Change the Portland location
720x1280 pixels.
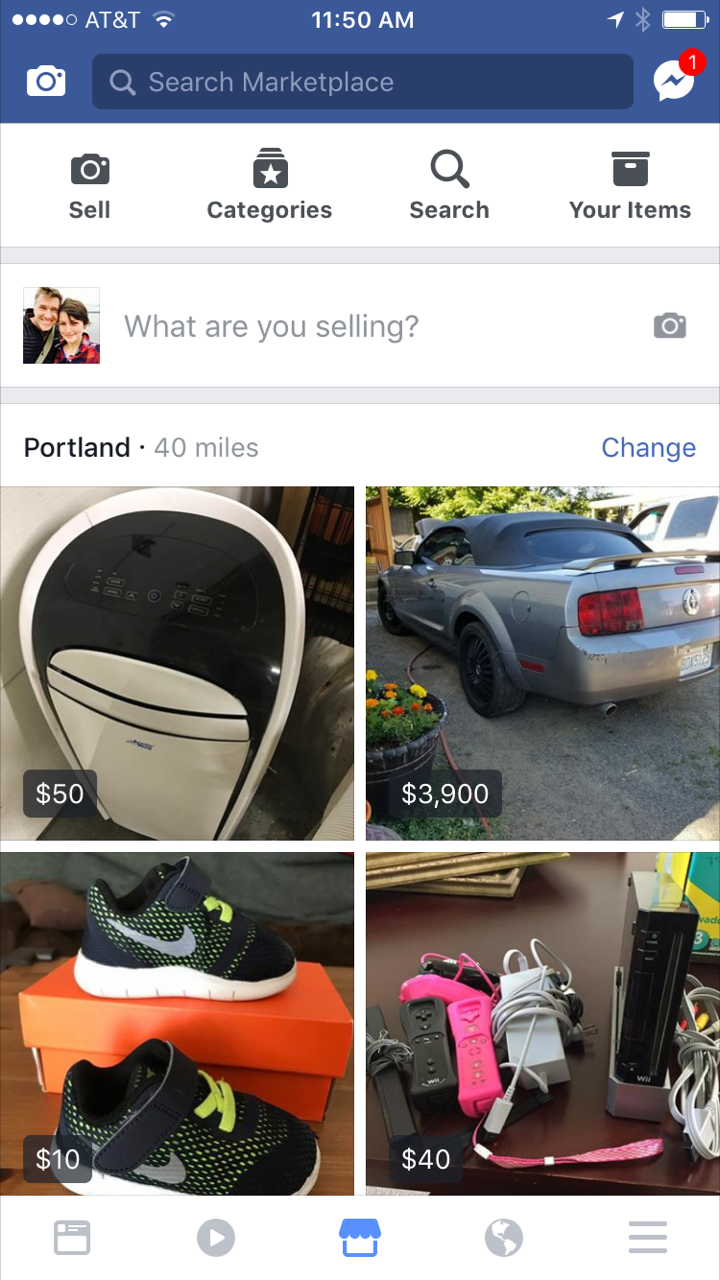[648, 448]
